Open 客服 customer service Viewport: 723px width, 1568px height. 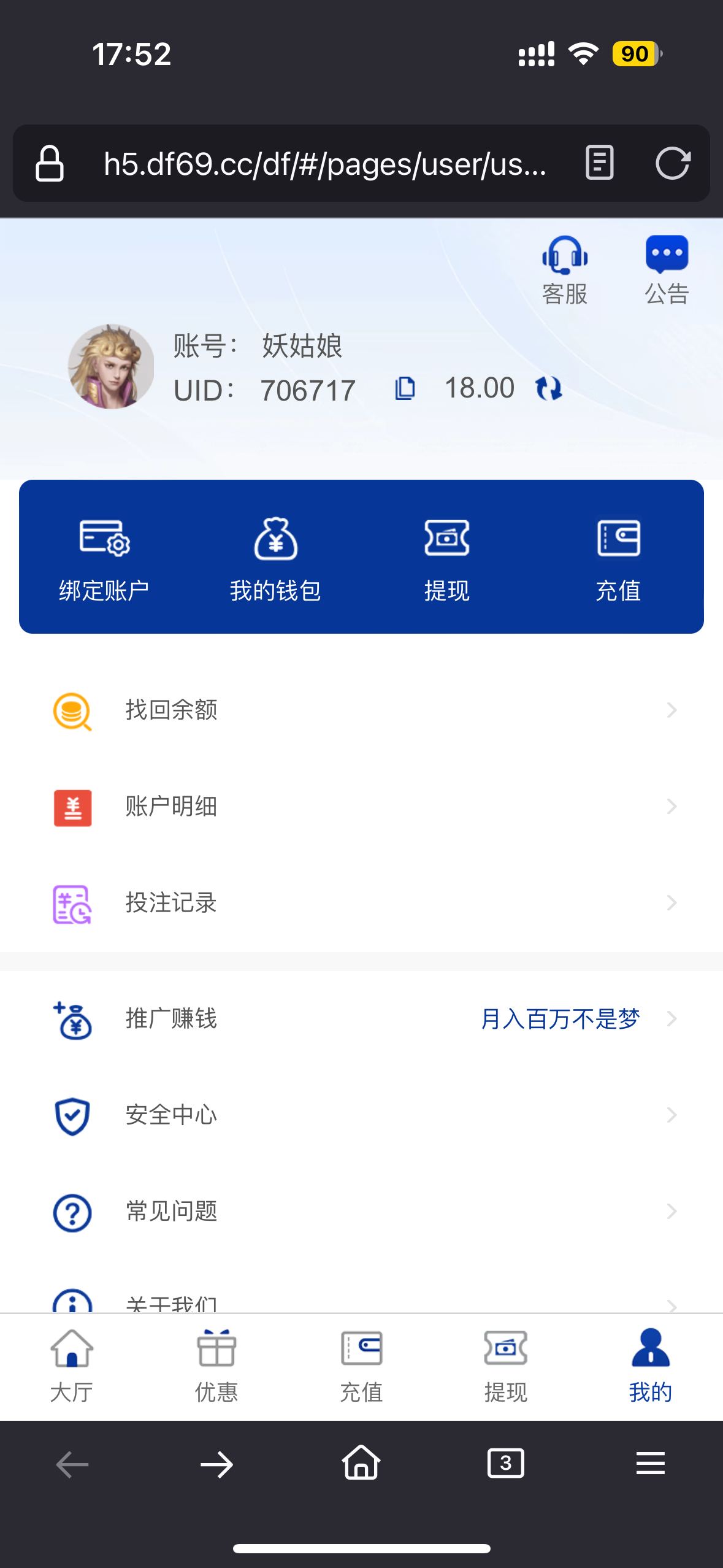pos(564,270)
